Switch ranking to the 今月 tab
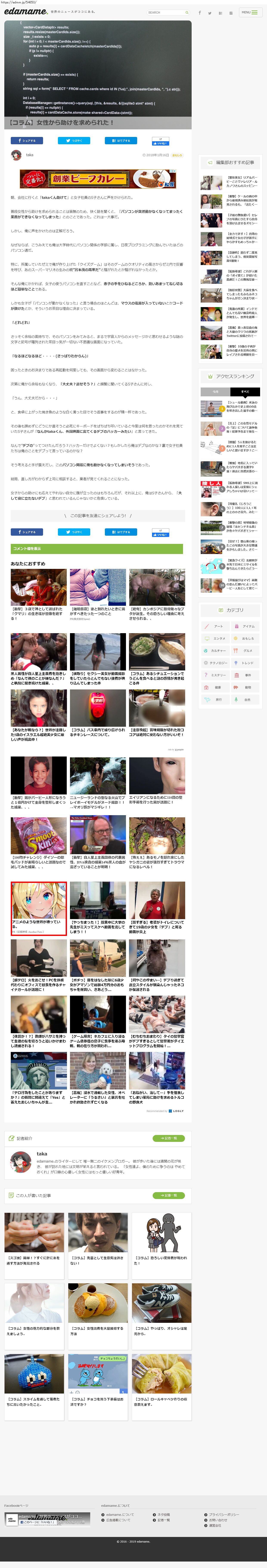267x1568 pixels. (215, 391)
